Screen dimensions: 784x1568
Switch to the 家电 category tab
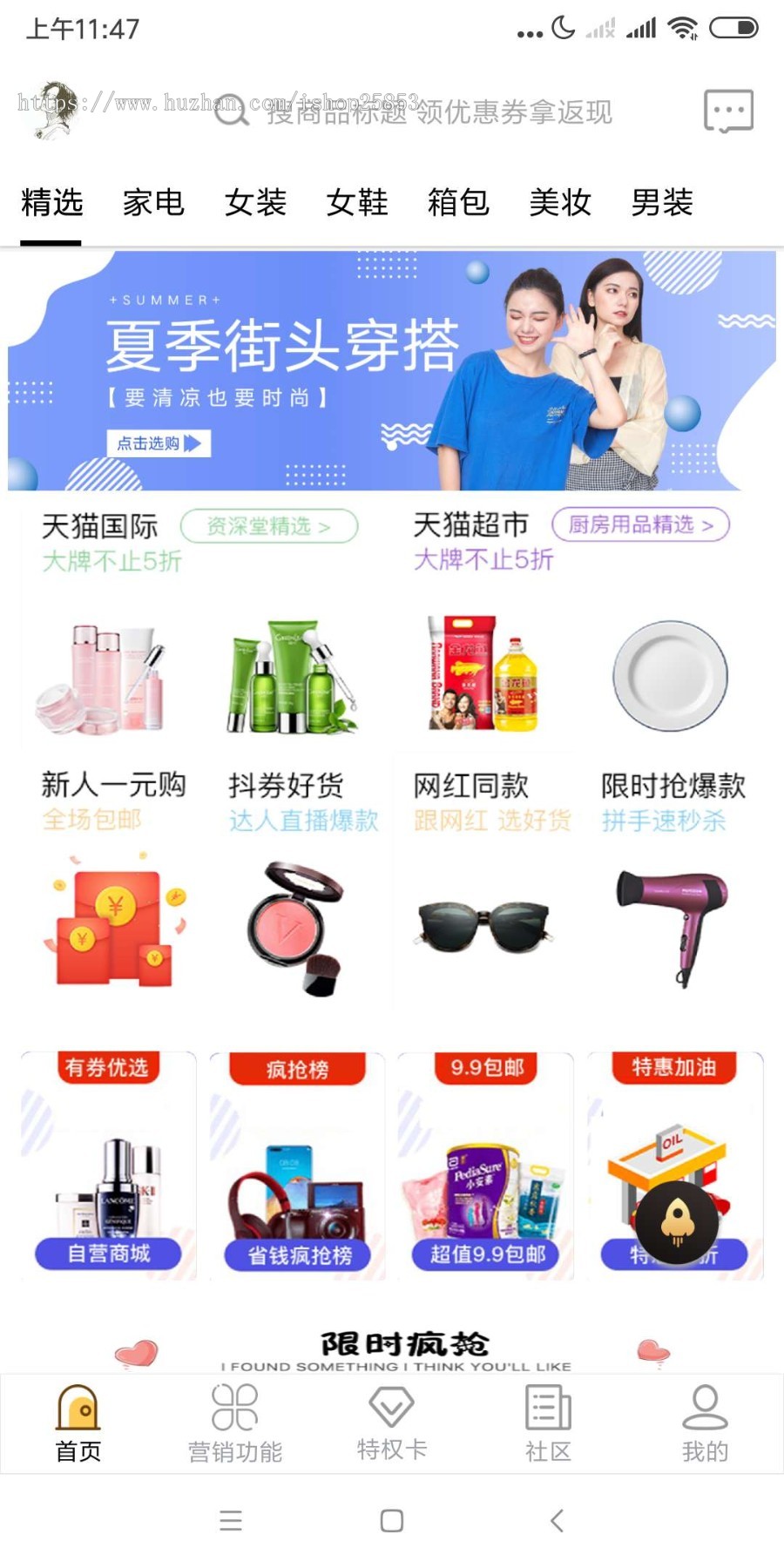click(x=153, y=203)
